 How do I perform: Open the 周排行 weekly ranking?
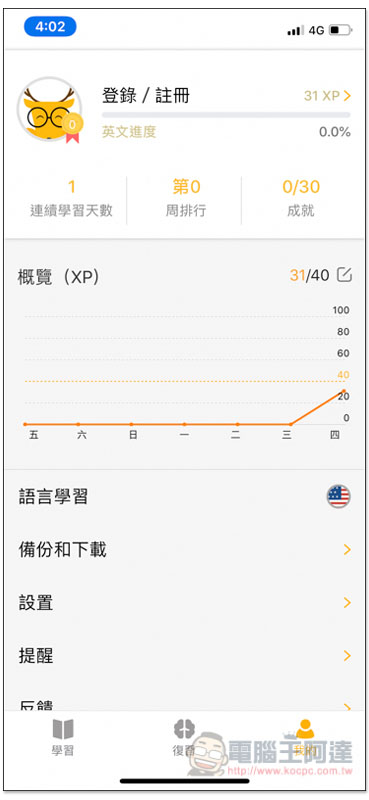(186, 198)
